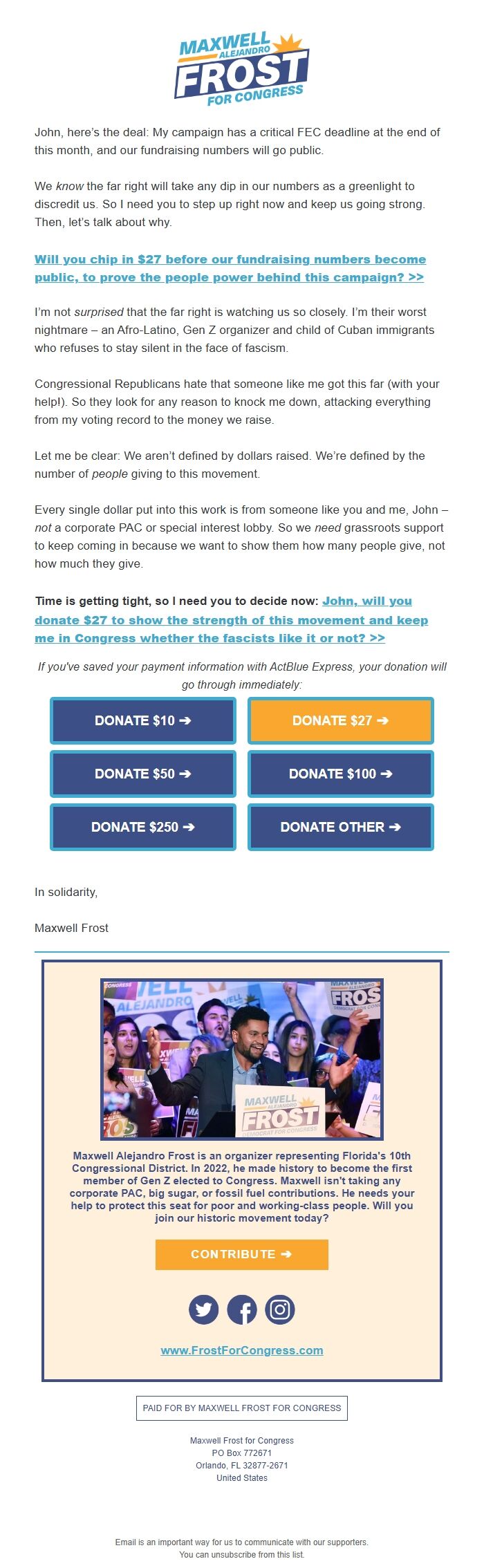
Task: Give $100 using Donate $100 button
Action: (x=340, y=774)
